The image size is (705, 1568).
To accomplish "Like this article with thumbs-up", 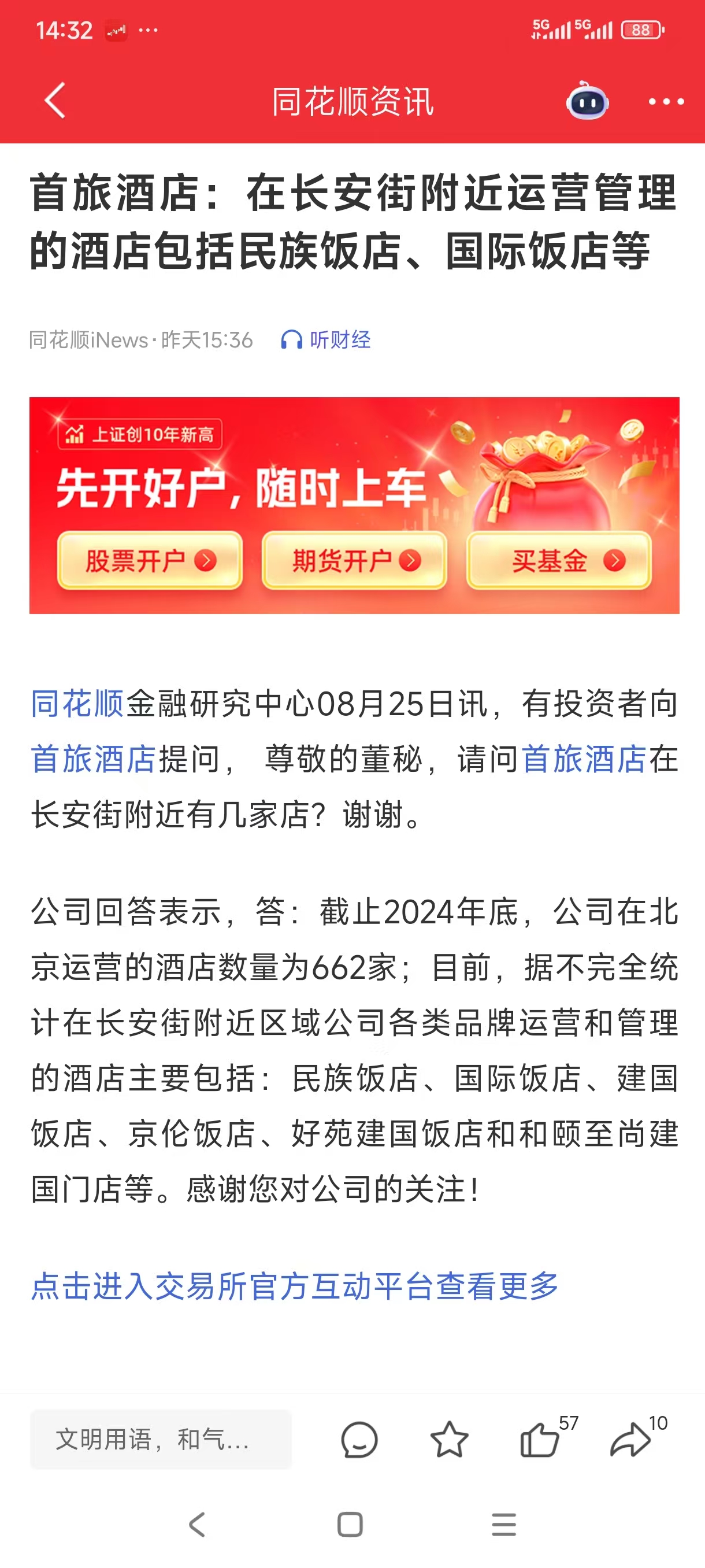I will [x=540, y=1440].
